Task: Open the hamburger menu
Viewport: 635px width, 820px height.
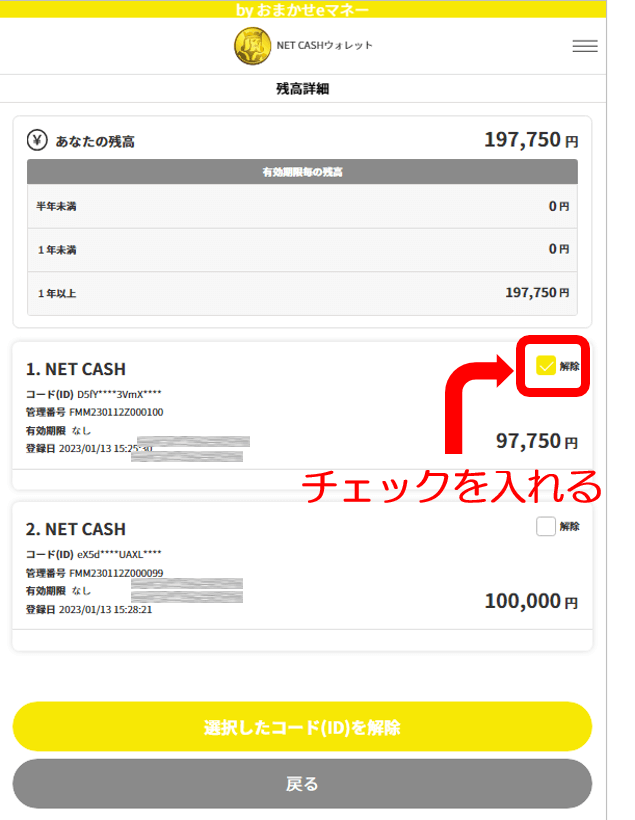Action: pyautogui.click(x=584, y=46)
